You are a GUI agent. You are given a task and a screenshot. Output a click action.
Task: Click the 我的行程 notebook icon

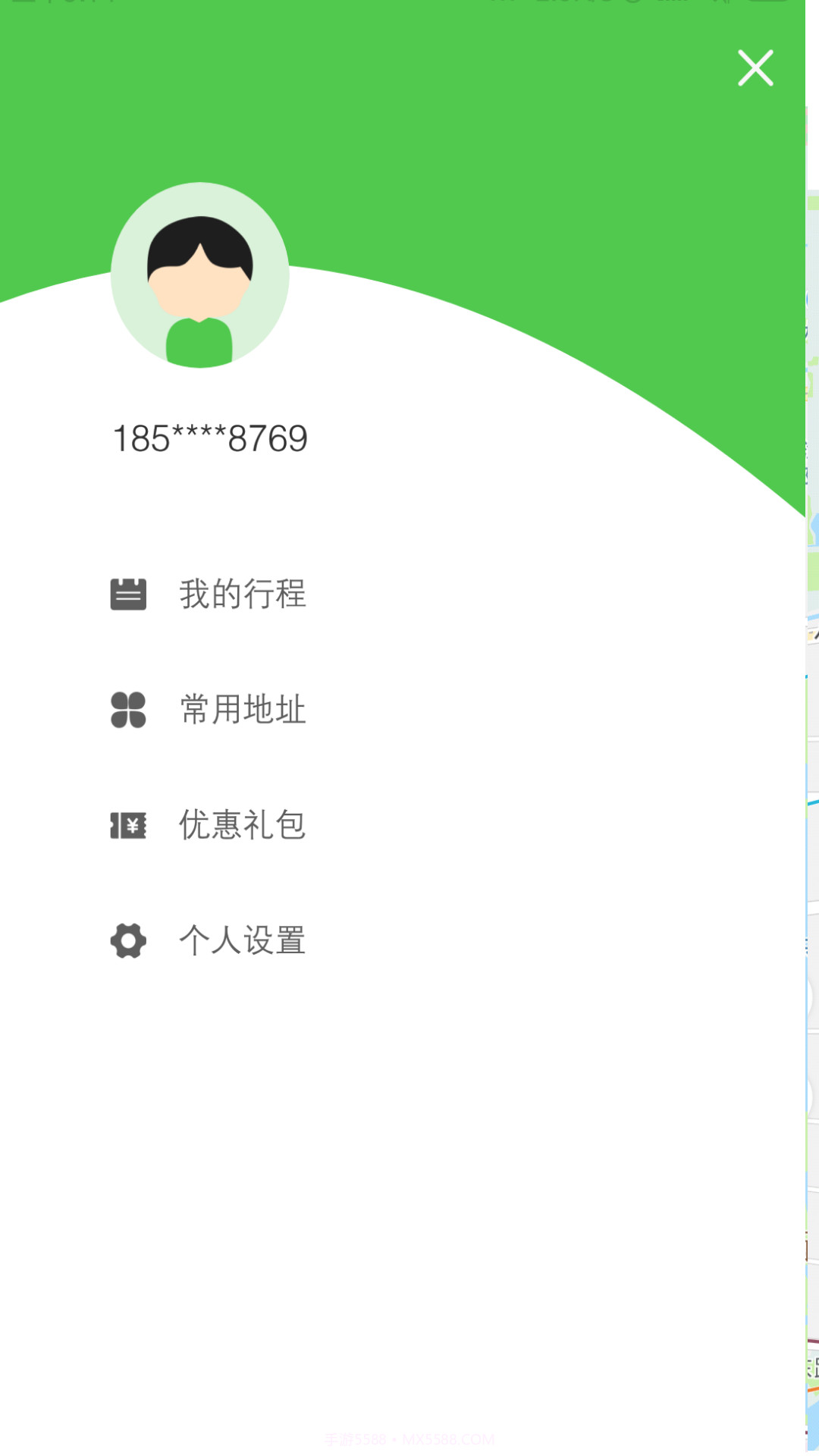[x=129, y=595]
